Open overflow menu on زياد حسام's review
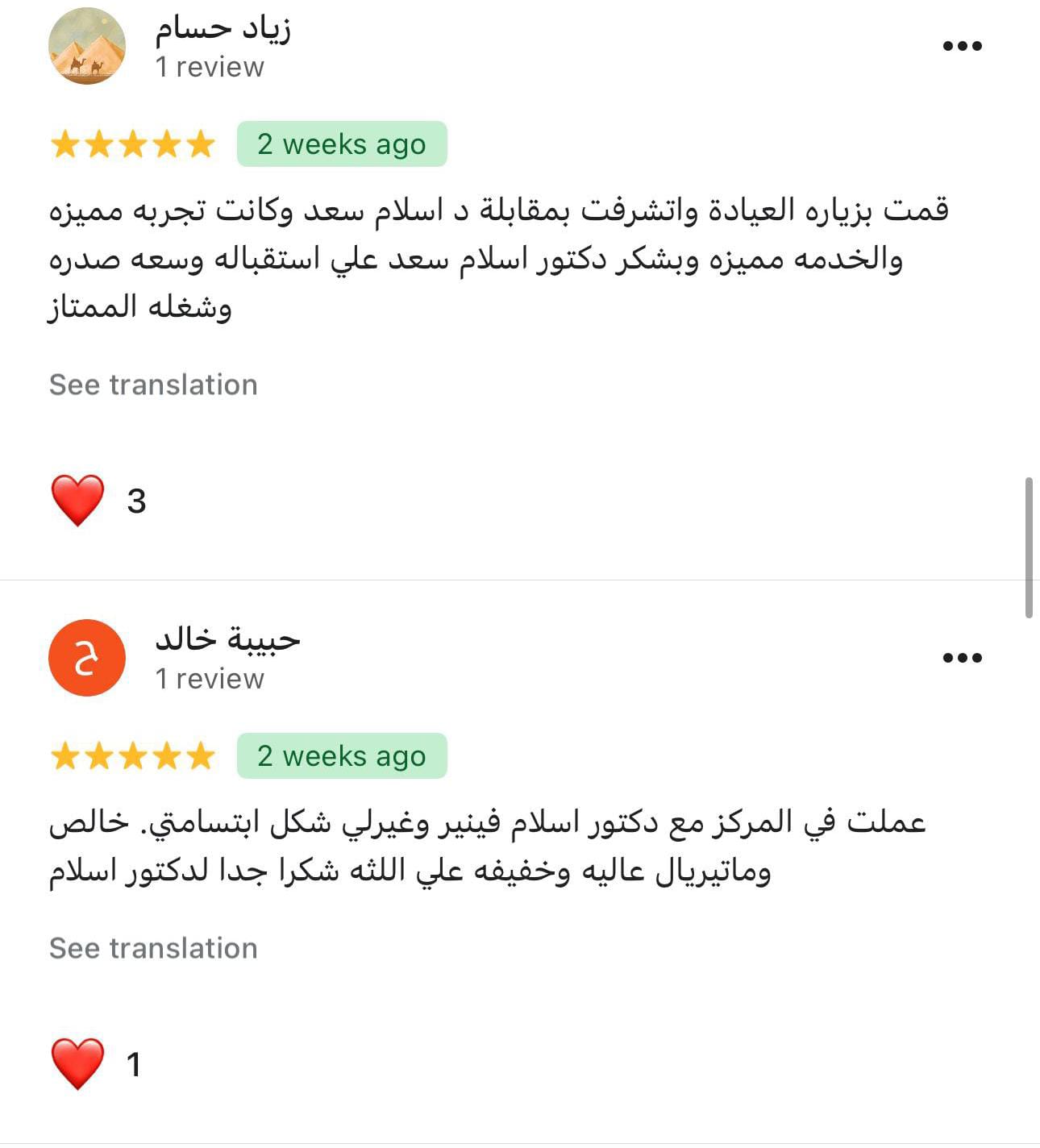Screen dimensions: 1040x1148 click(x=963, y=46)
